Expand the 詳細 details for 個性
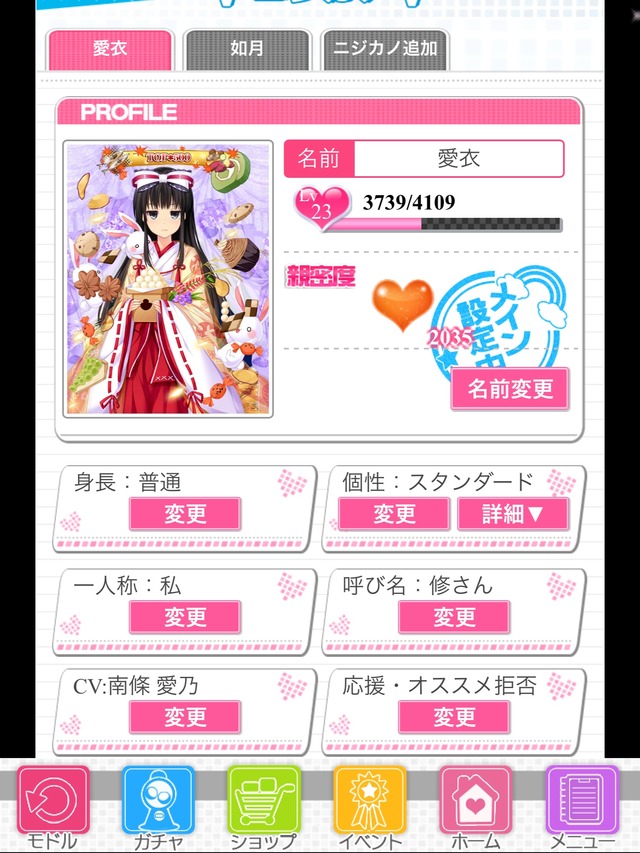 pyautogui.click(x=512, y=514)
